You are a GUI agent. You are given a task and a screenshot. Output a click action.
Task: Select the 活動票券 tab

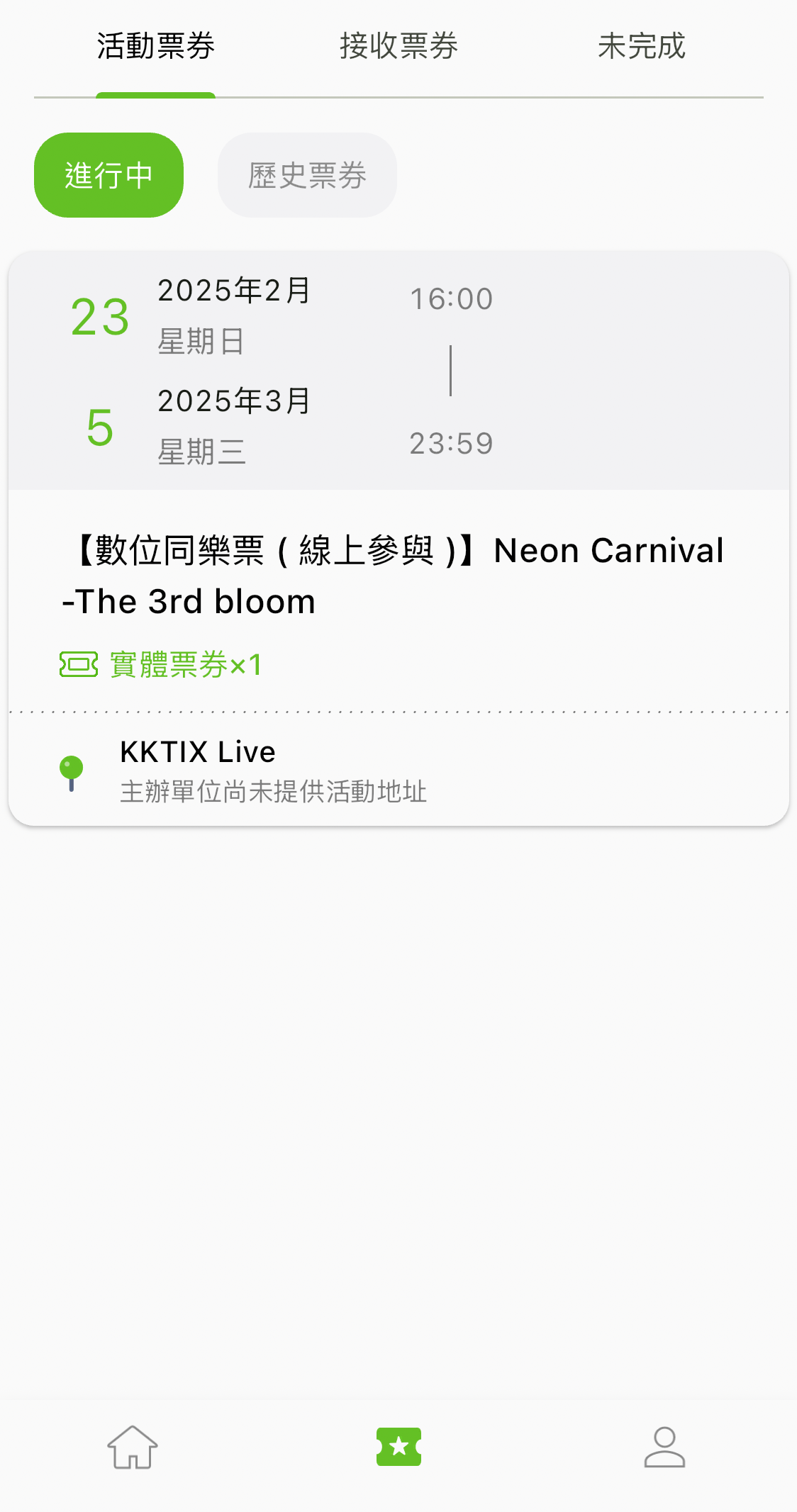(156, 47)
